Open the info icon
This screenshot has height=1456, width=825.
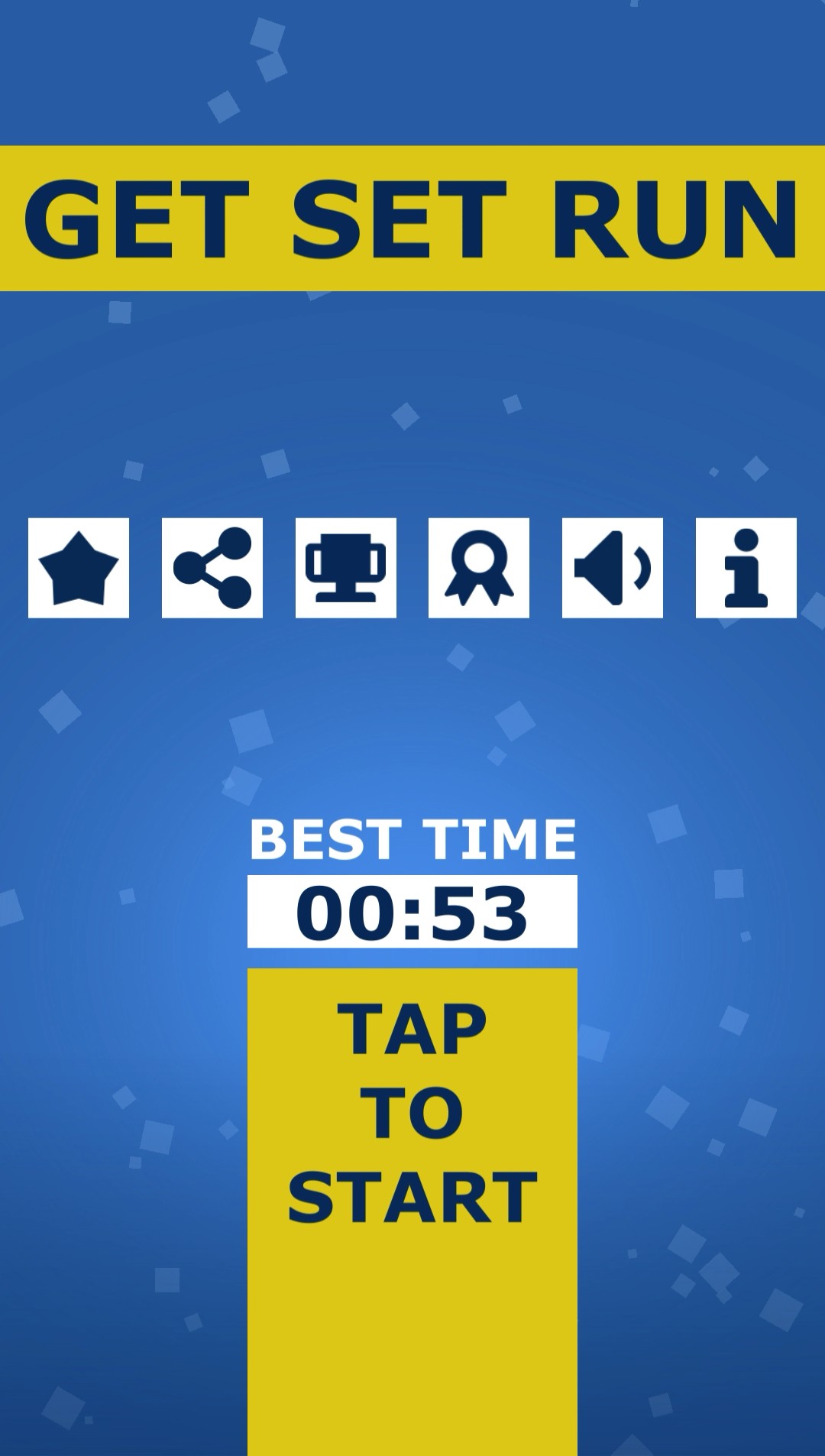coord(746,568)
